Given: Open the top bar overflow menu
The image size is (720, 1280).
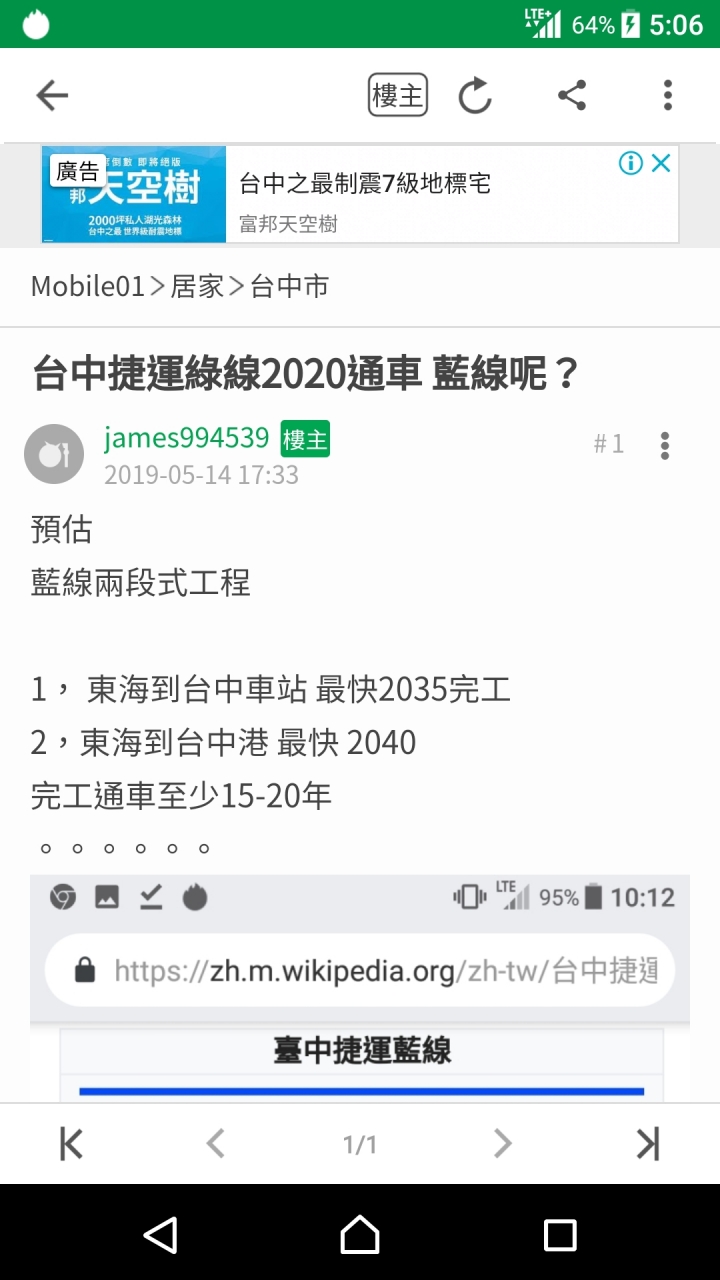Looking at the screenshot, I should (x=667, y=96).
